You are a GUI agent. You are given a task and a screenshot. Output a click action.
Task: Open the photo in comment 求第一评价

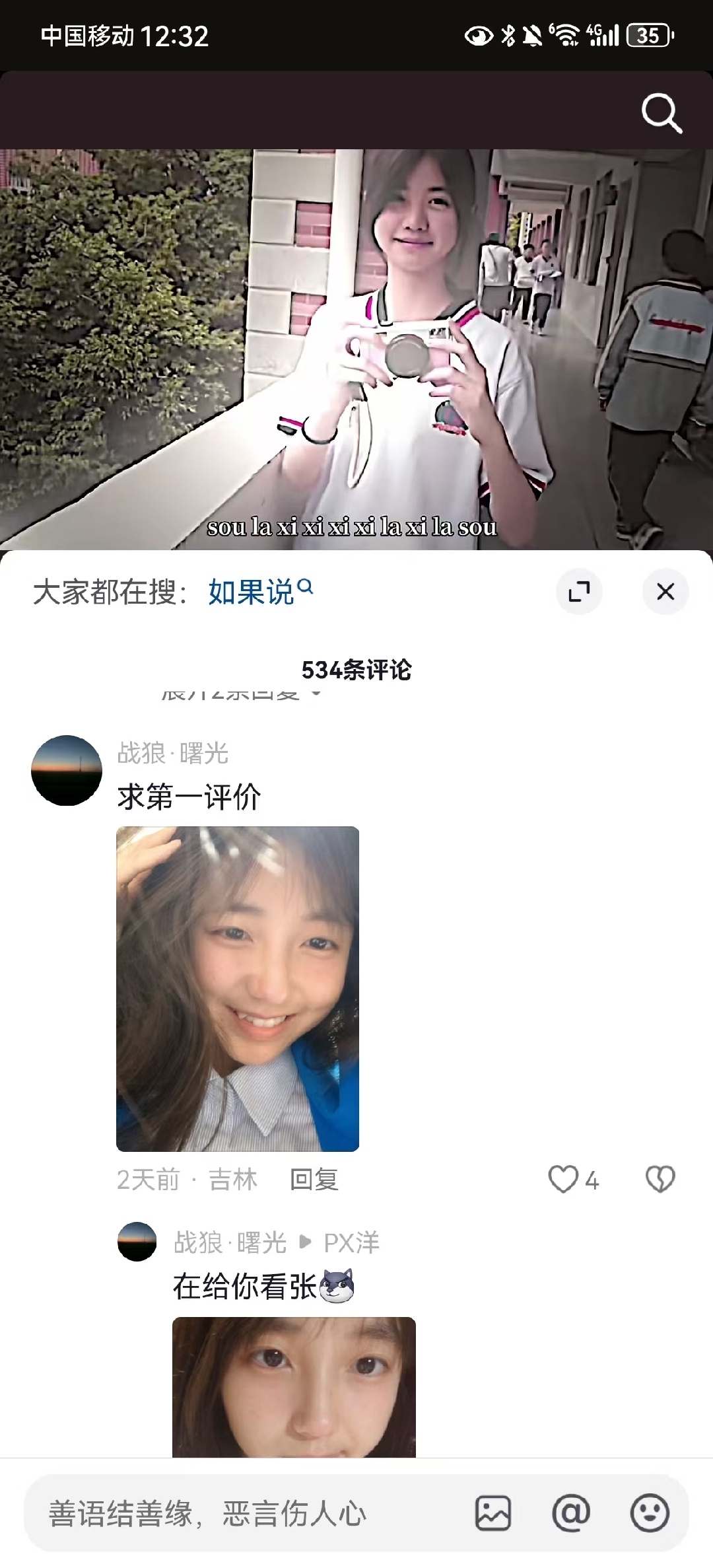[x=238, y=989]
